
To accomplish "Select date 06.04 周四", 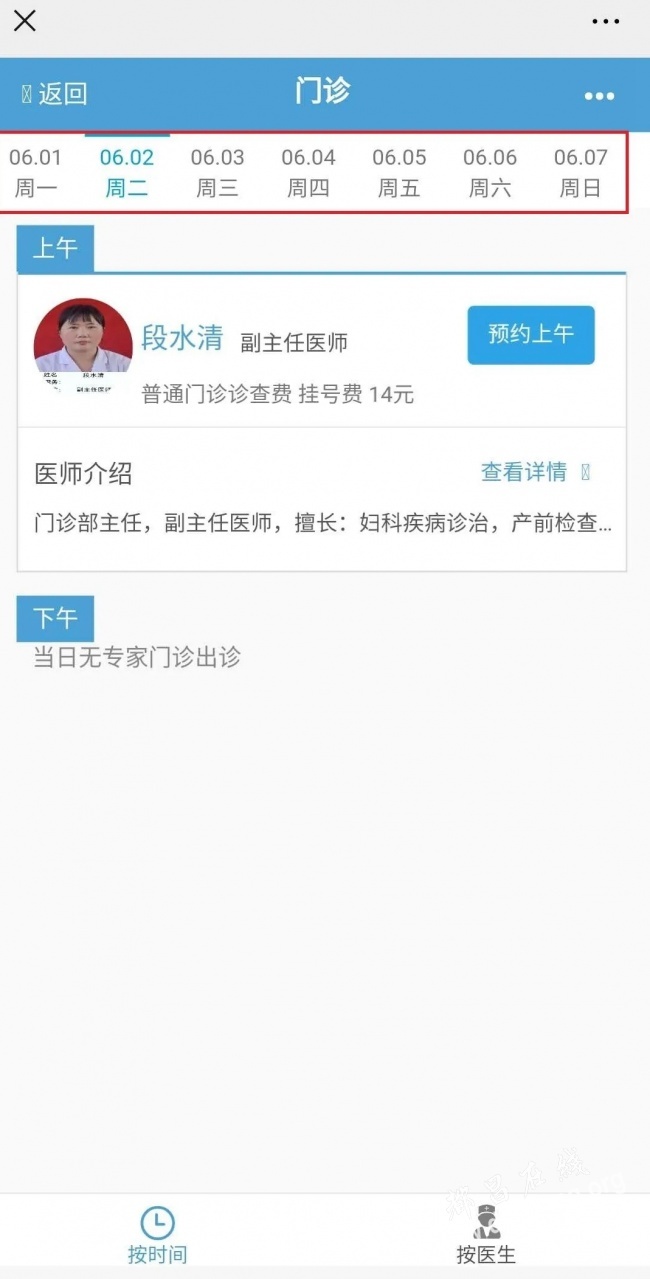I will click(x=308, y=172).
